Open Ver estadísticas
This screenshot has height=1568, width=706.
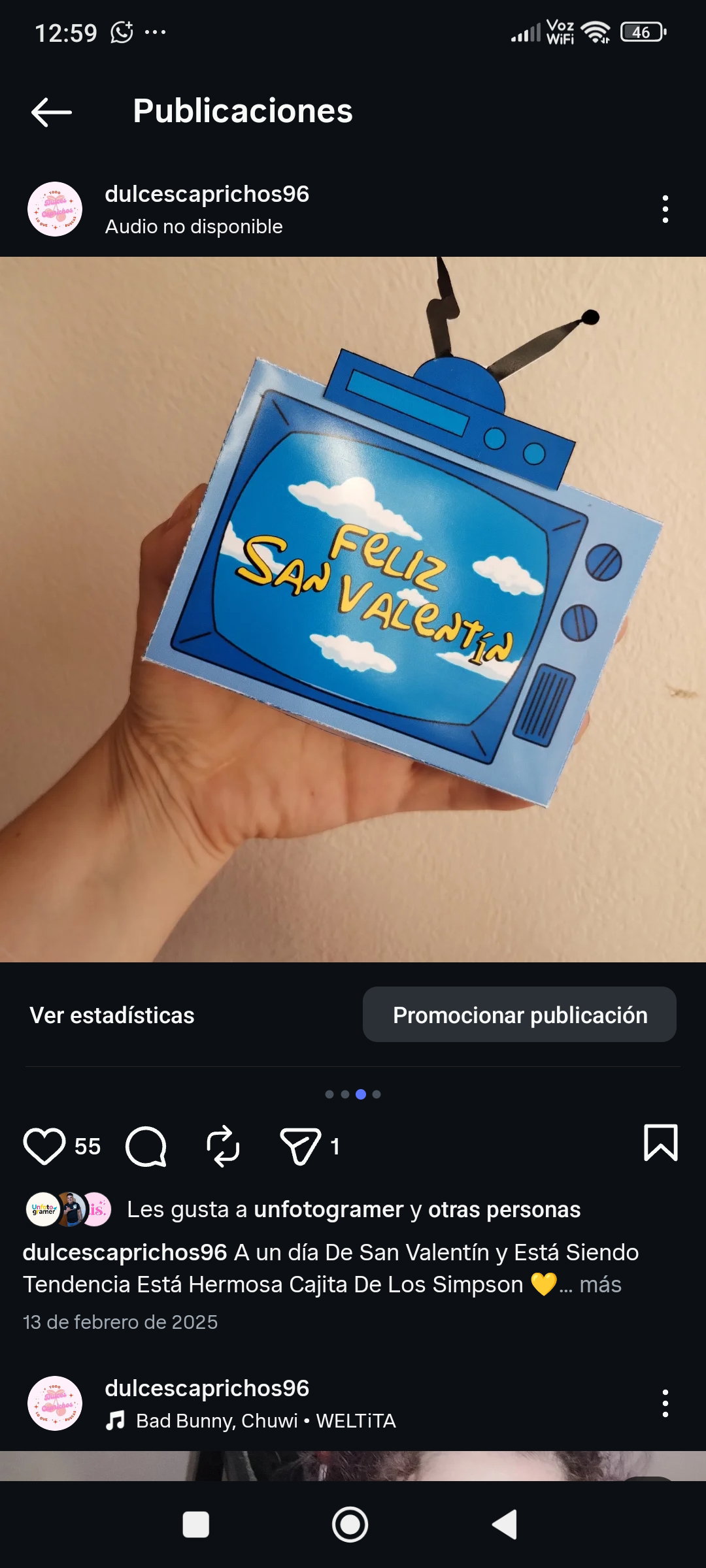[112, 1015]
